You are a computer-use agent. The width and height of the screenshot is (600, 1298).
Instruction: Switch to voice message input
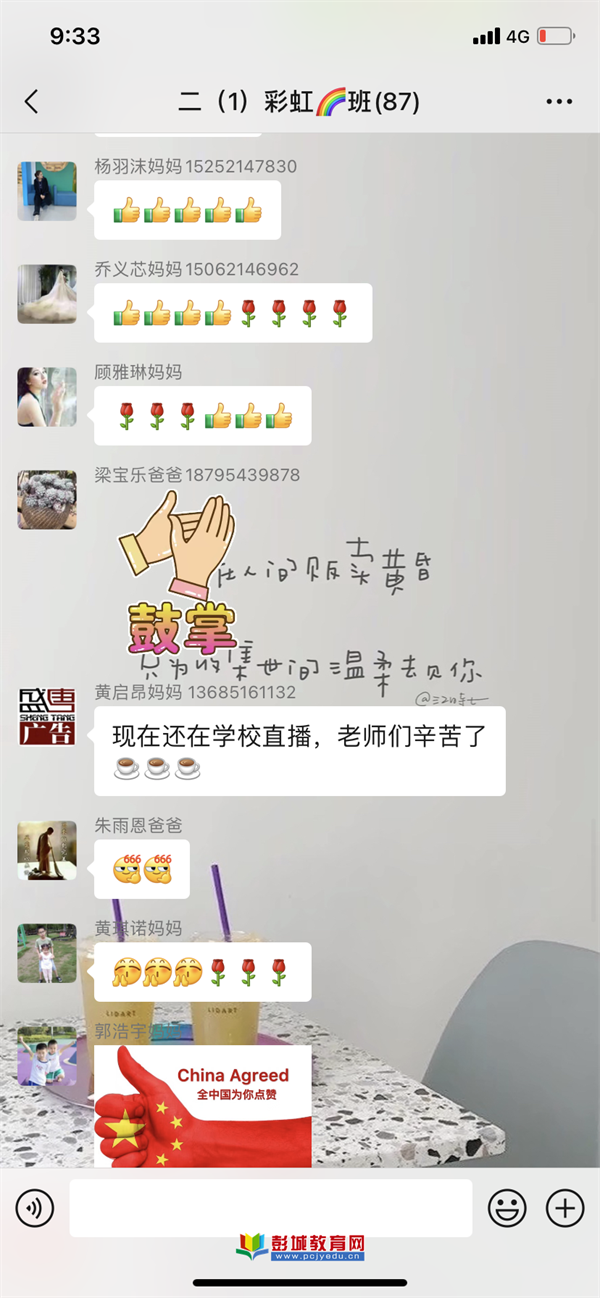click(35, 1208)
